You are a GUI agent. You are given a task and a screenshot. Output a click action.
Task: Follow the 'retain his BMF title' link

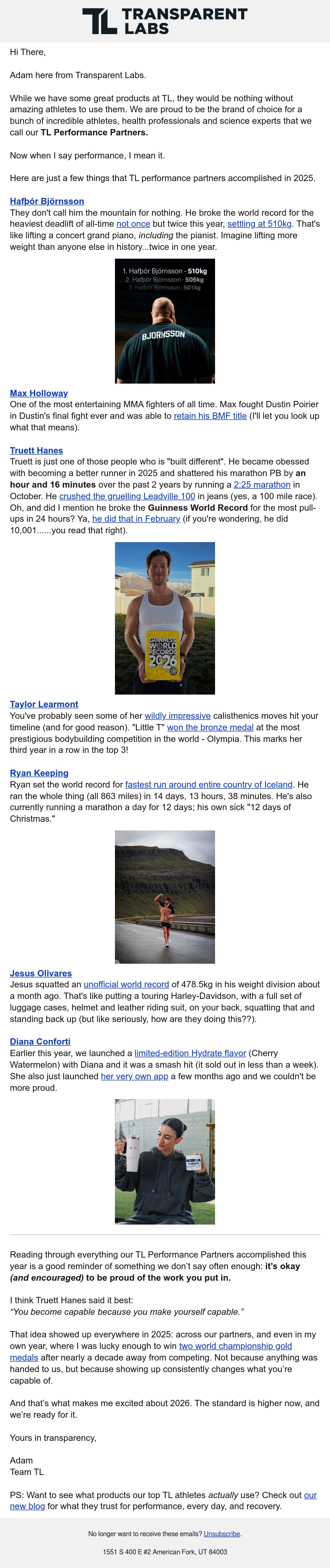pos(210,416)
